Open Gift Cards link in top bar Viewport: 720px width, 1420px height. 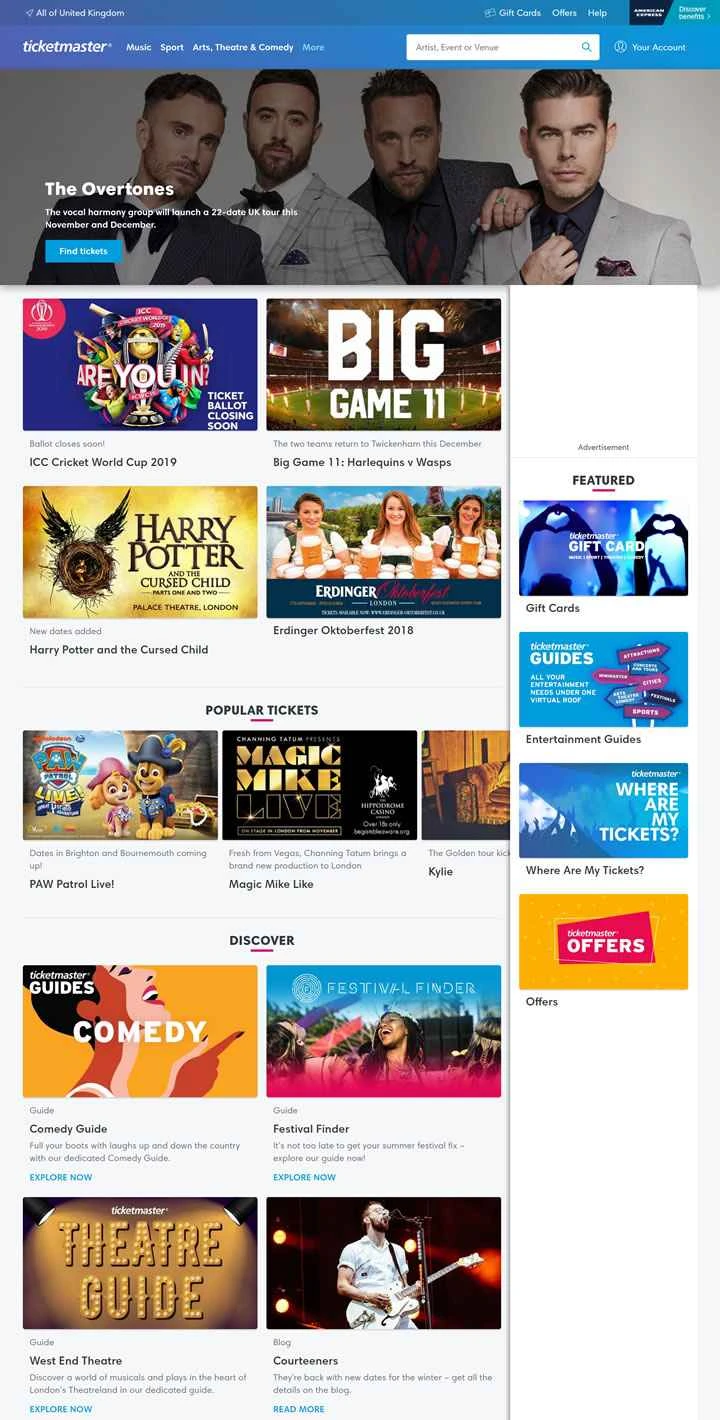pos(513,13)
